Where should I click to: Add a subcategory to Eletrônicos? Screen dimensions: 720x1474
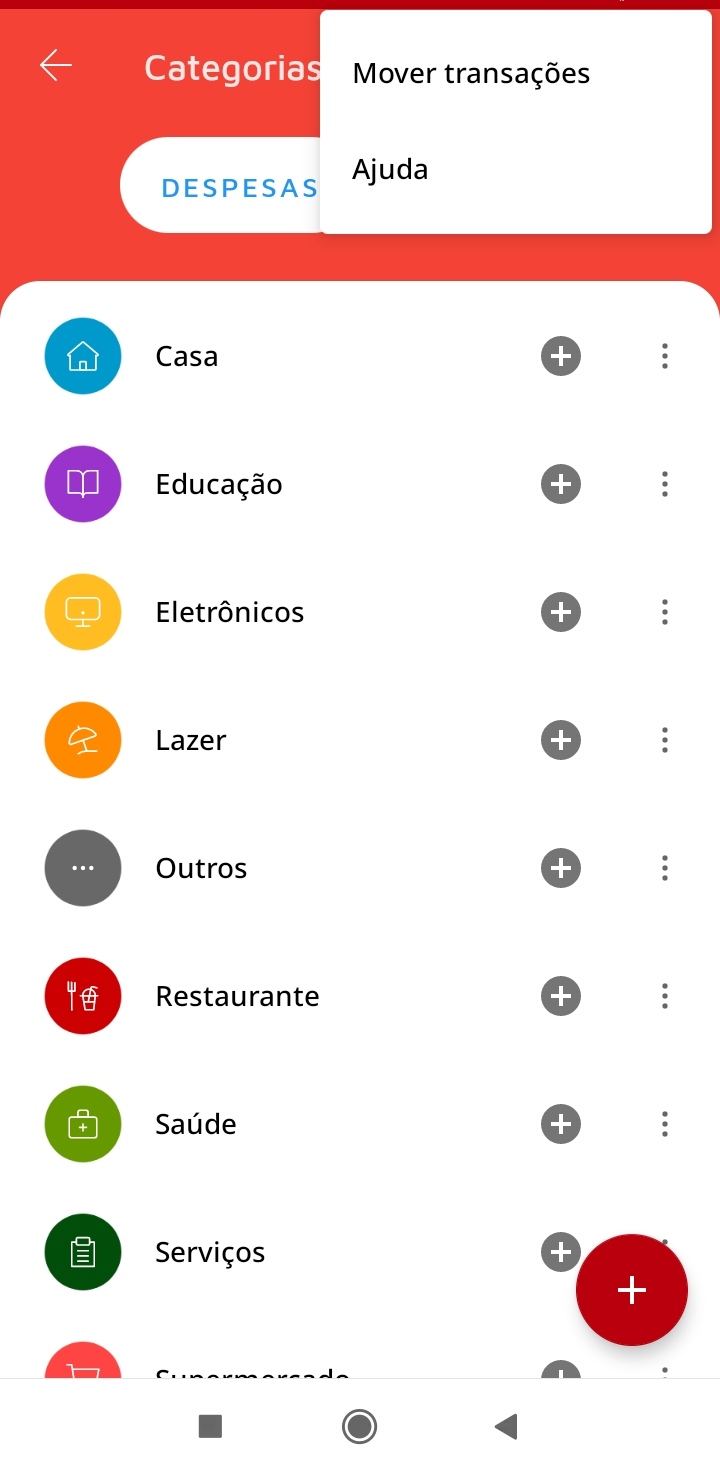[x=561, y=612]
